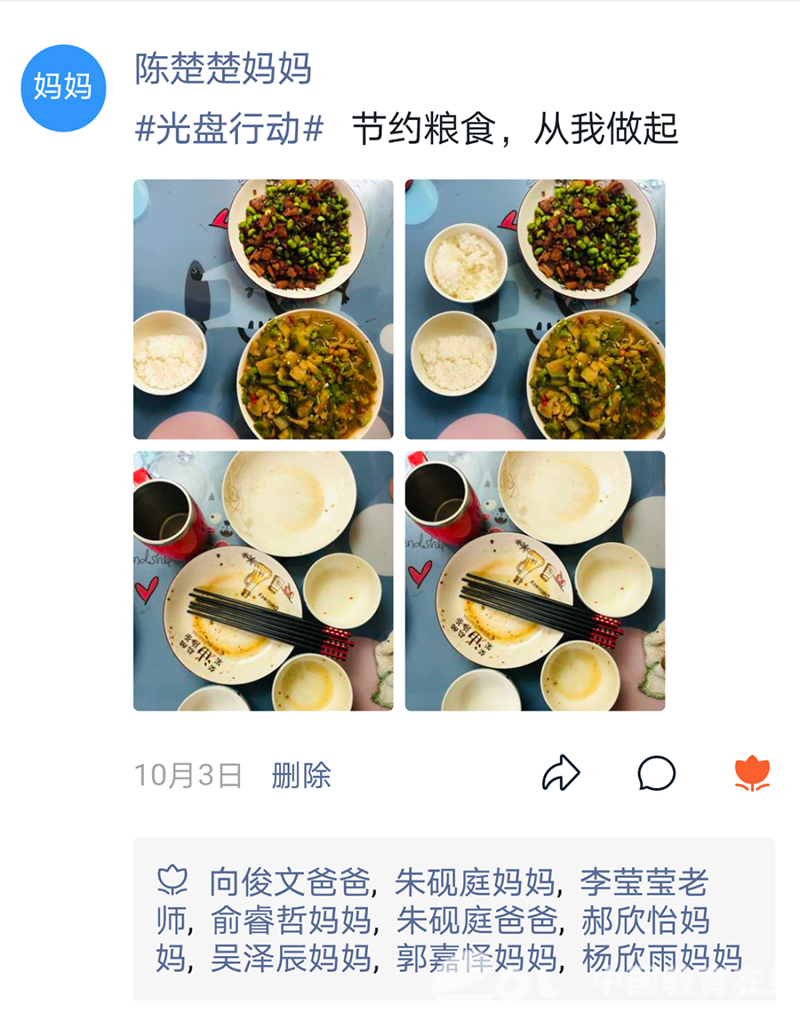Viewport: 800px width, 1028px height.
Task: Open 陈楚楚妈妈's profile name link
Action: point(223,70)
